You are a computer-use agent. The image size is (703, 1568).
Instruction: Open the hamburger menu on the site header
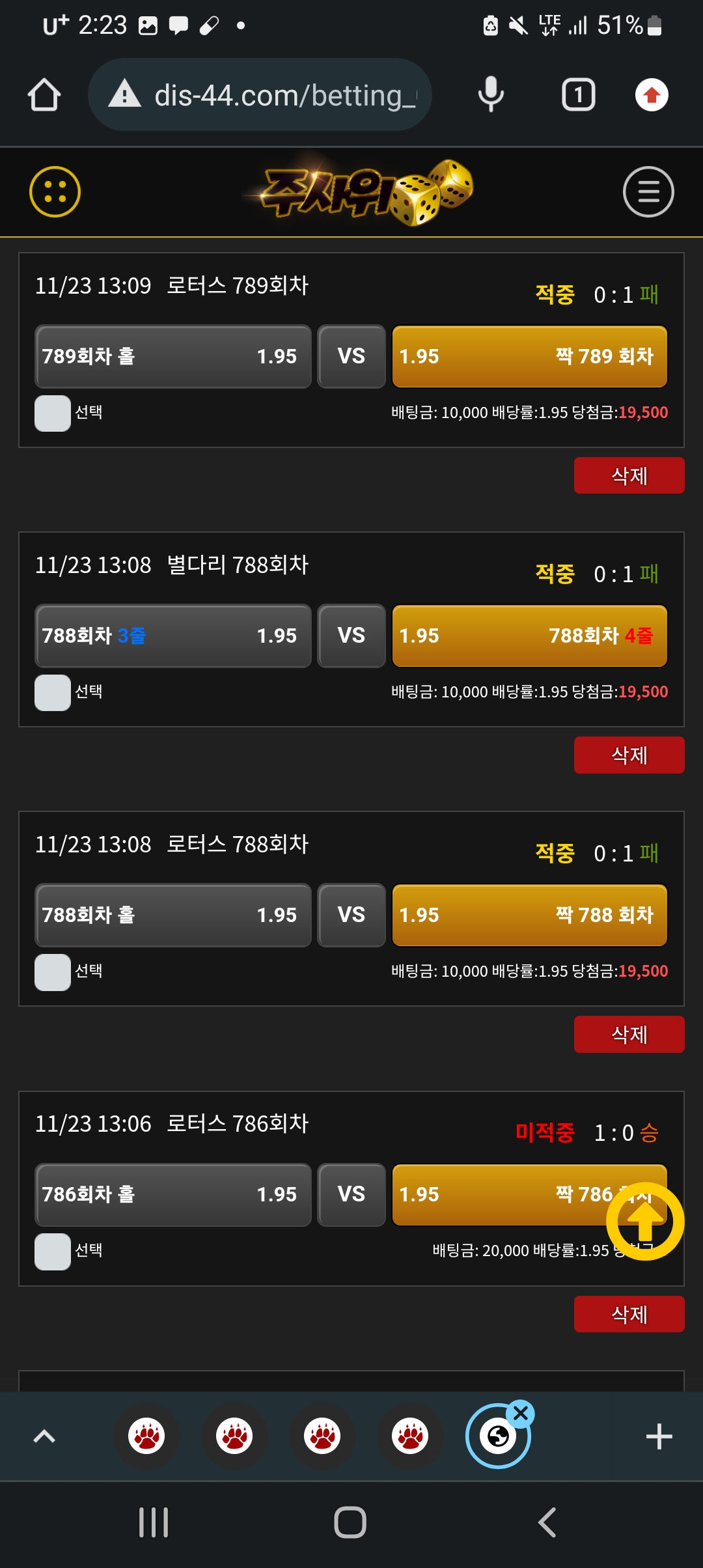648,191
